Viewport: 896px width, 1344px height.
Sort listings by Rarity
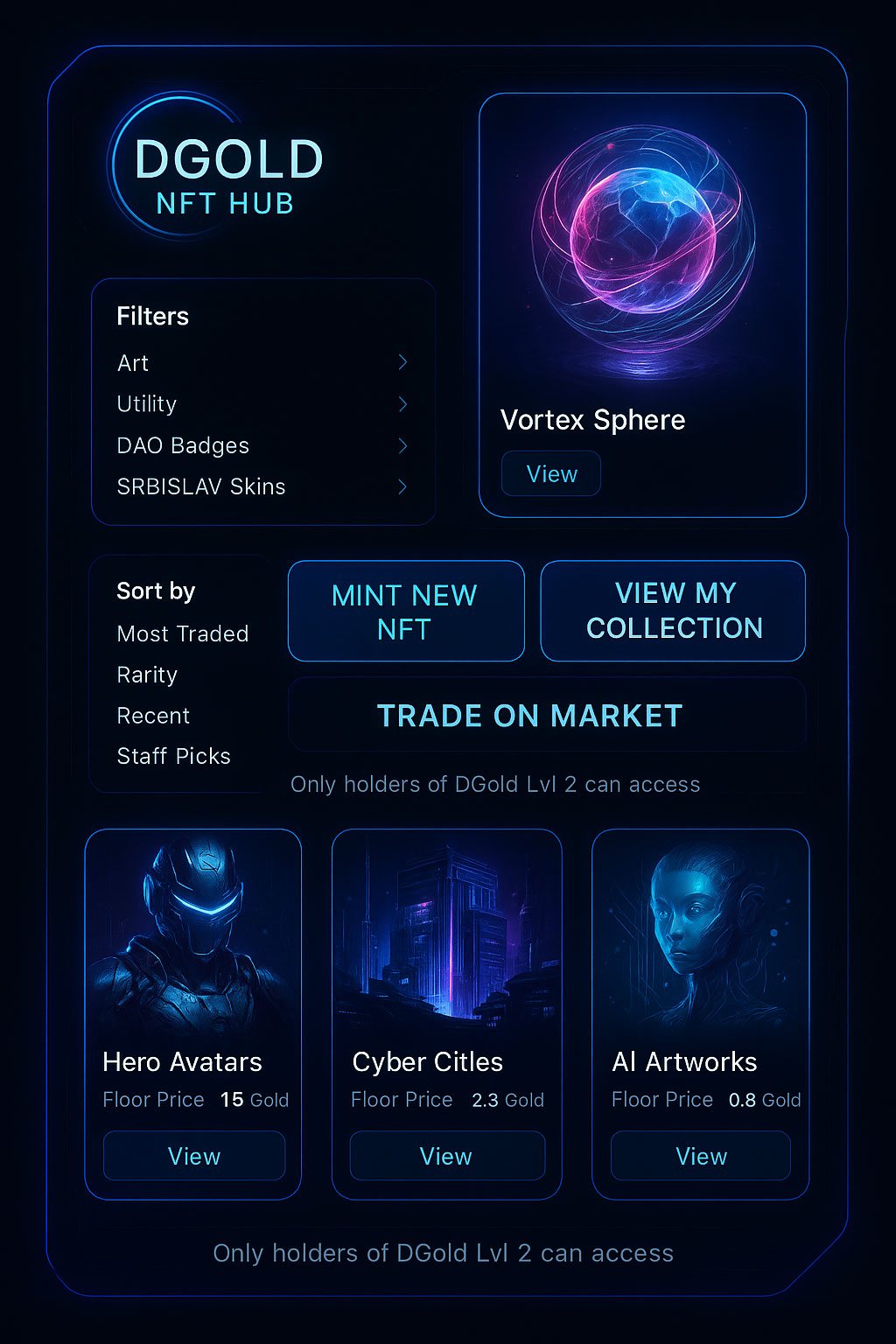[x=147, y=675]
